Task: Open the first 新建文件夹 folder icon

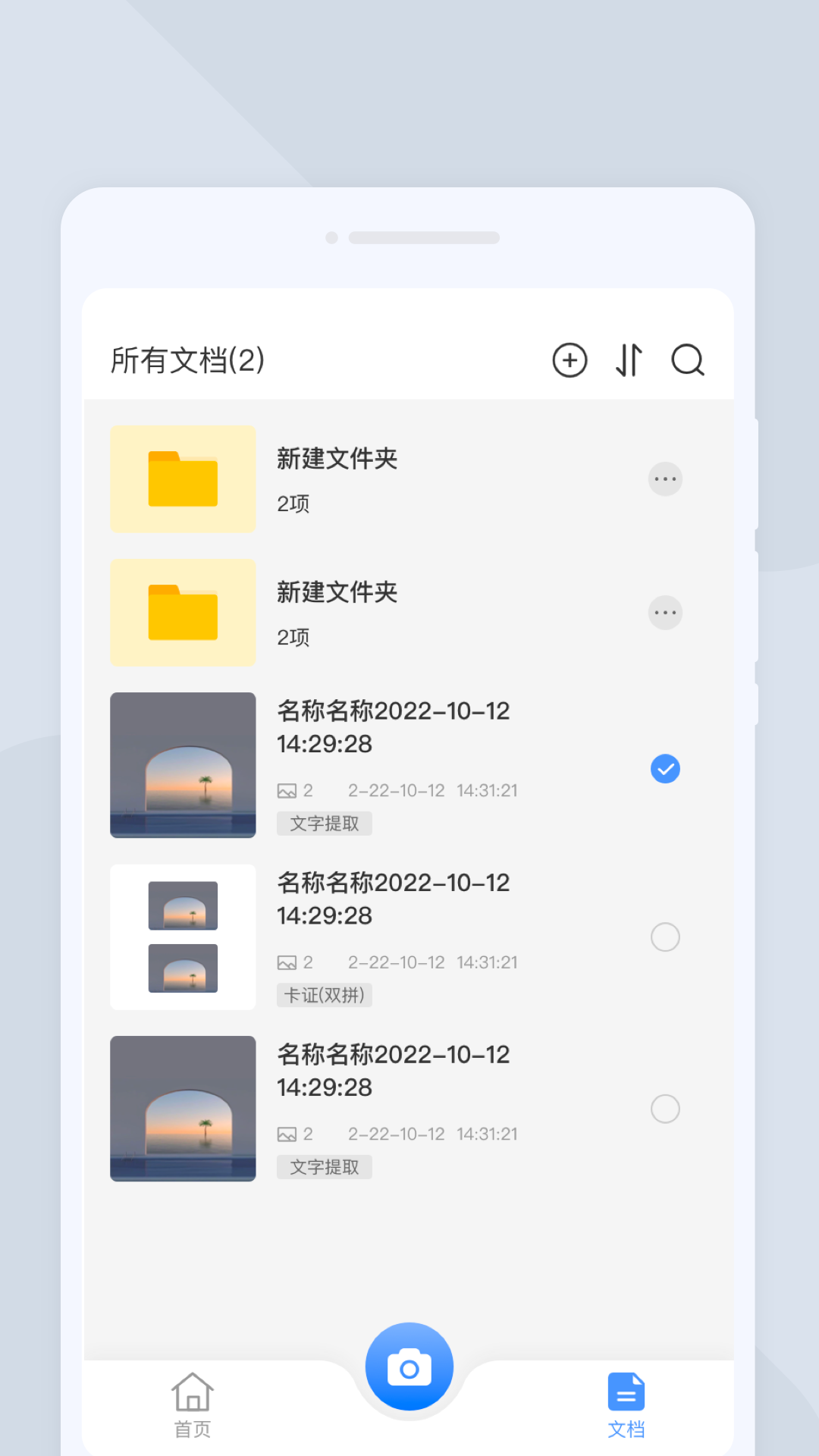Action: pyautogui.click(x=182, y=479)
